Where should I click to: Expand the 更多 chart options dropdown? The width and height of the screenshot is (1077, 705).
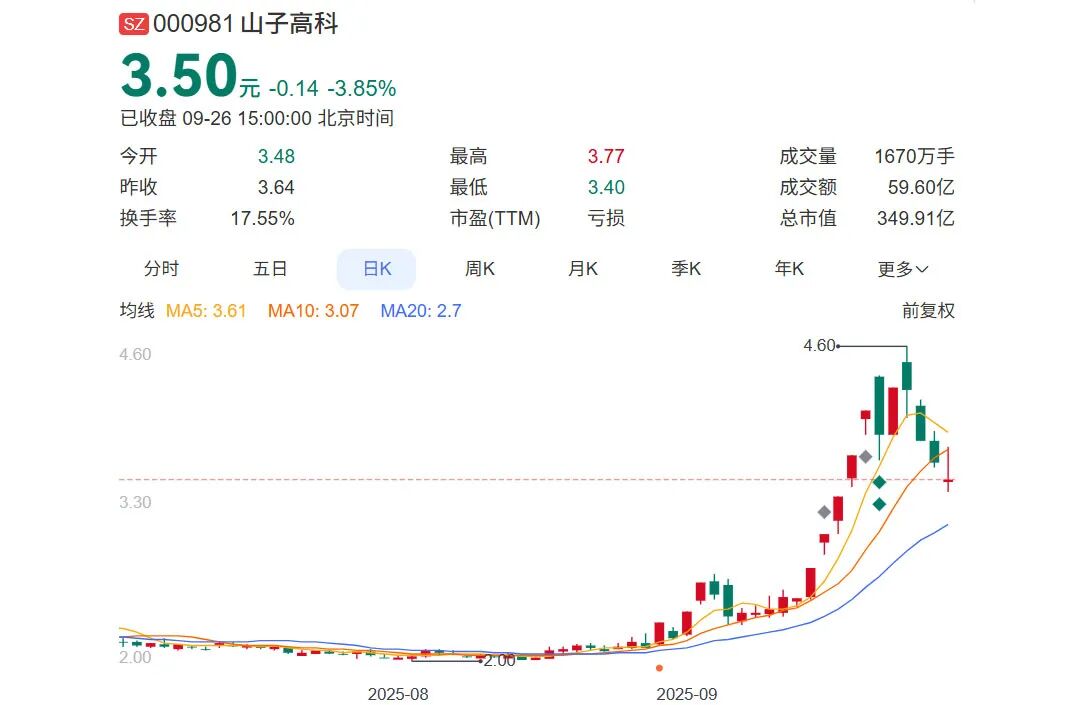click(903, 269)
